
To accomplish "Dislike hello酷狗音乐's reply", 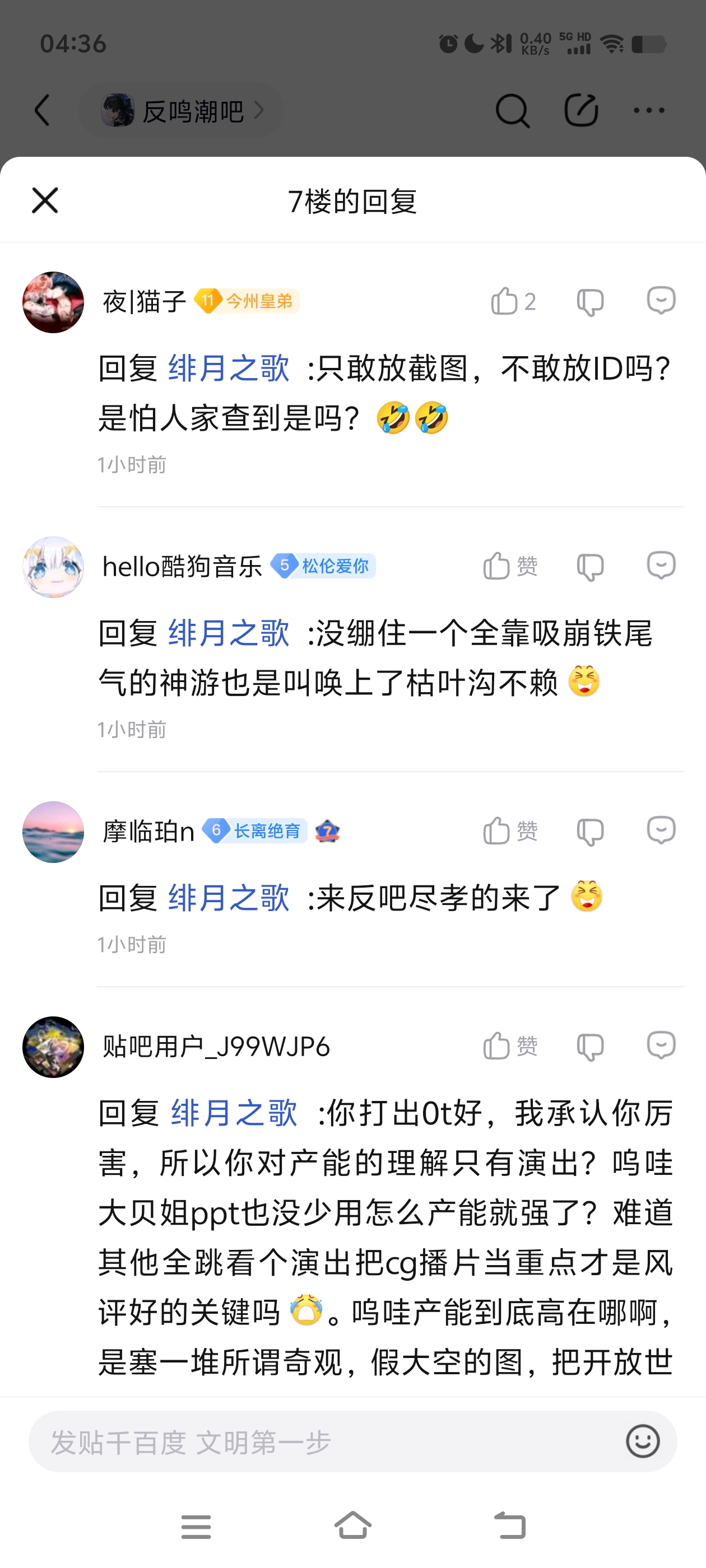I will [x=589, y=567].
